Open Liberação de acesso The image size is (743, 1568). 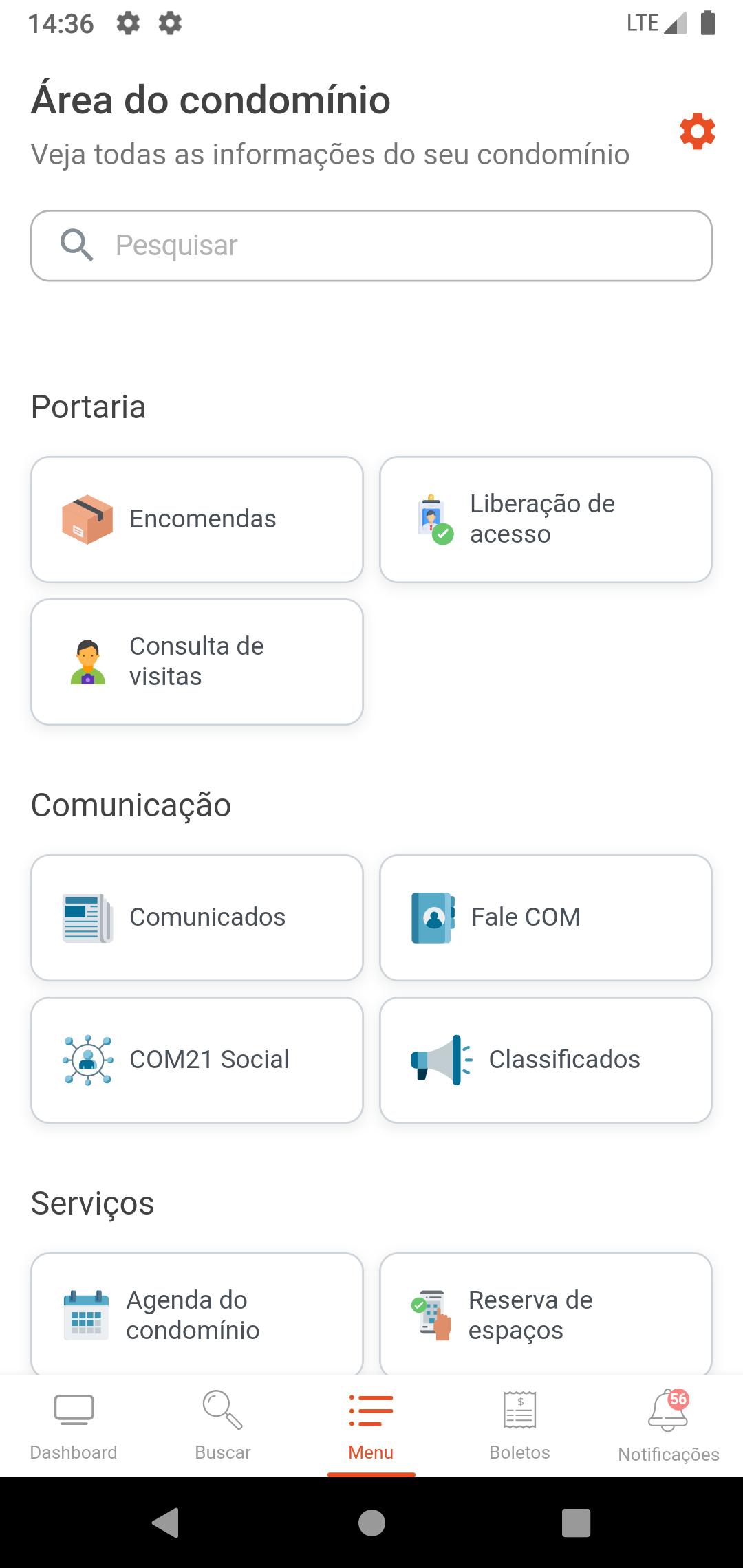[x=546, y=519]
